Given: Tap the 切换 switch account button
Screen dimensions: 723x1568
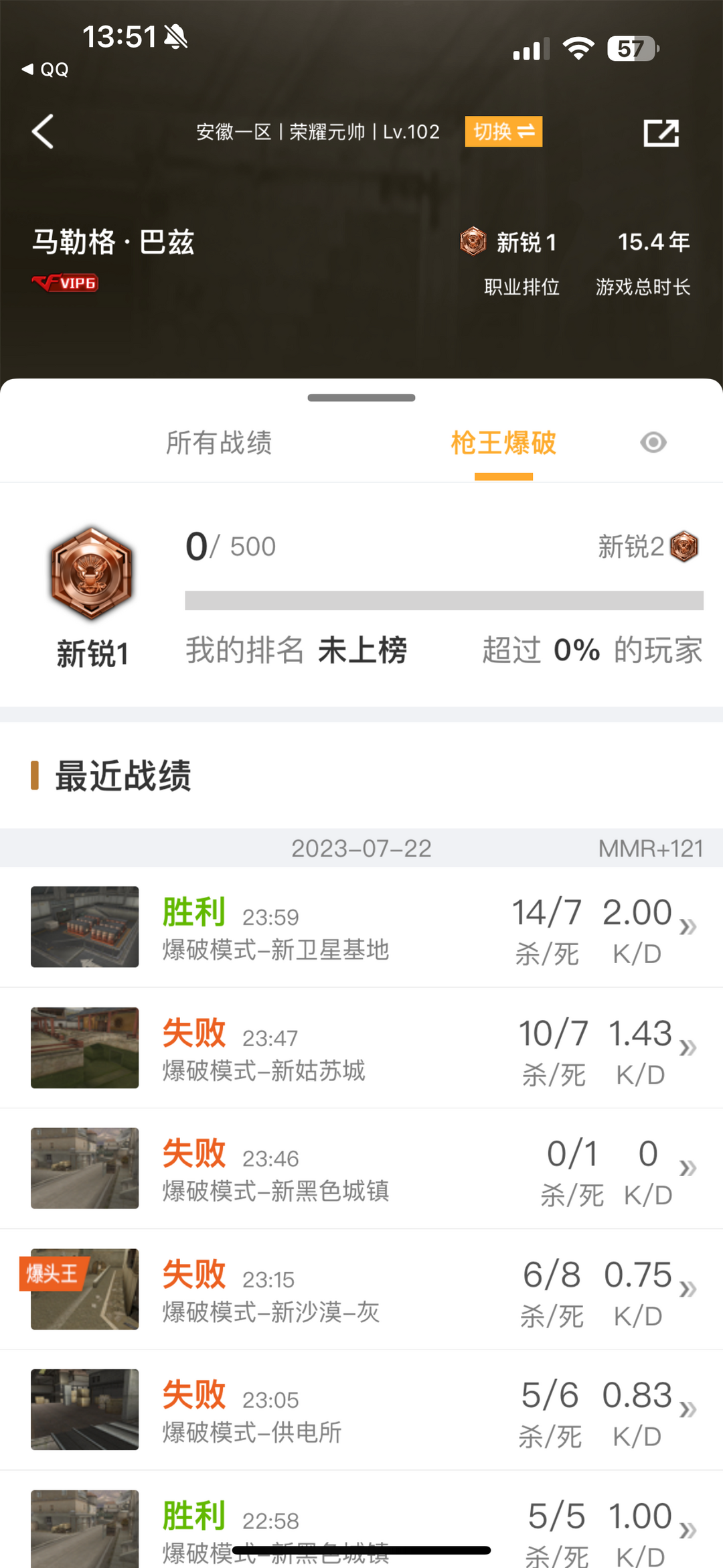Looking at the screenshot, I should tap(503, 131).
